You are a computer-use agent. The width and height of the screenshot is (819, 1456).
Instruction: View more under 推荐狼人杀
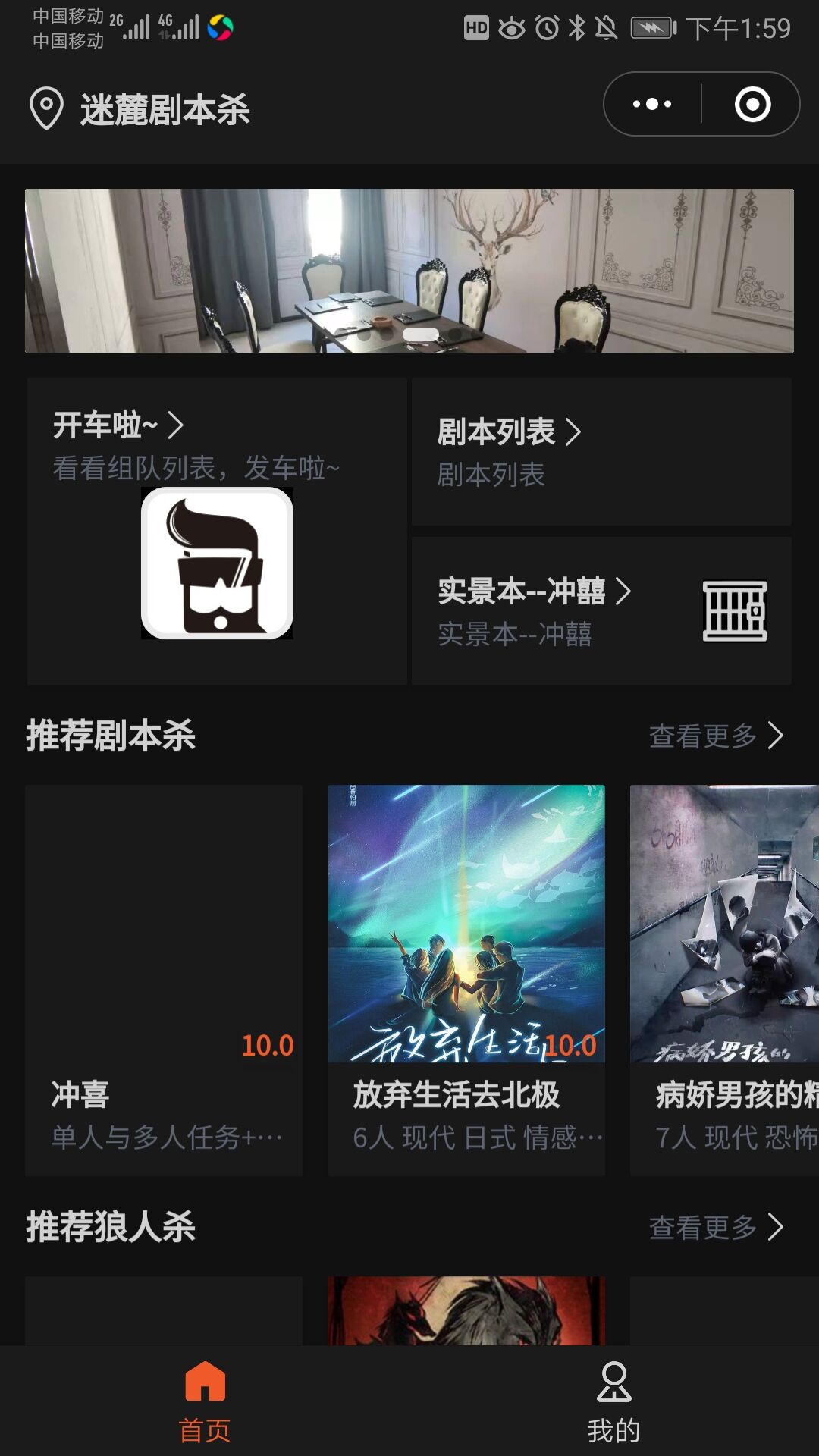point(715,1227)
